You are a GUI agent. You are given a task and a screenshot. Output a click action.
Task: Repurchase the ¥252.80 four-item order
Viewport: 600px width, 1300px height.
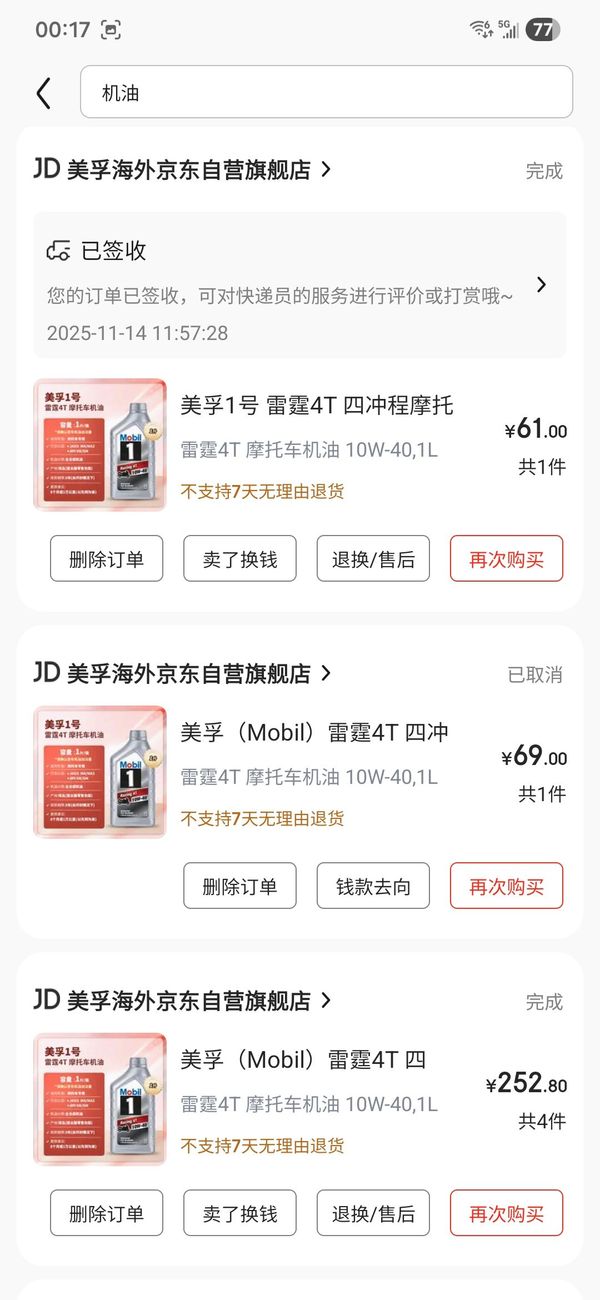(x=506, y=1213)
